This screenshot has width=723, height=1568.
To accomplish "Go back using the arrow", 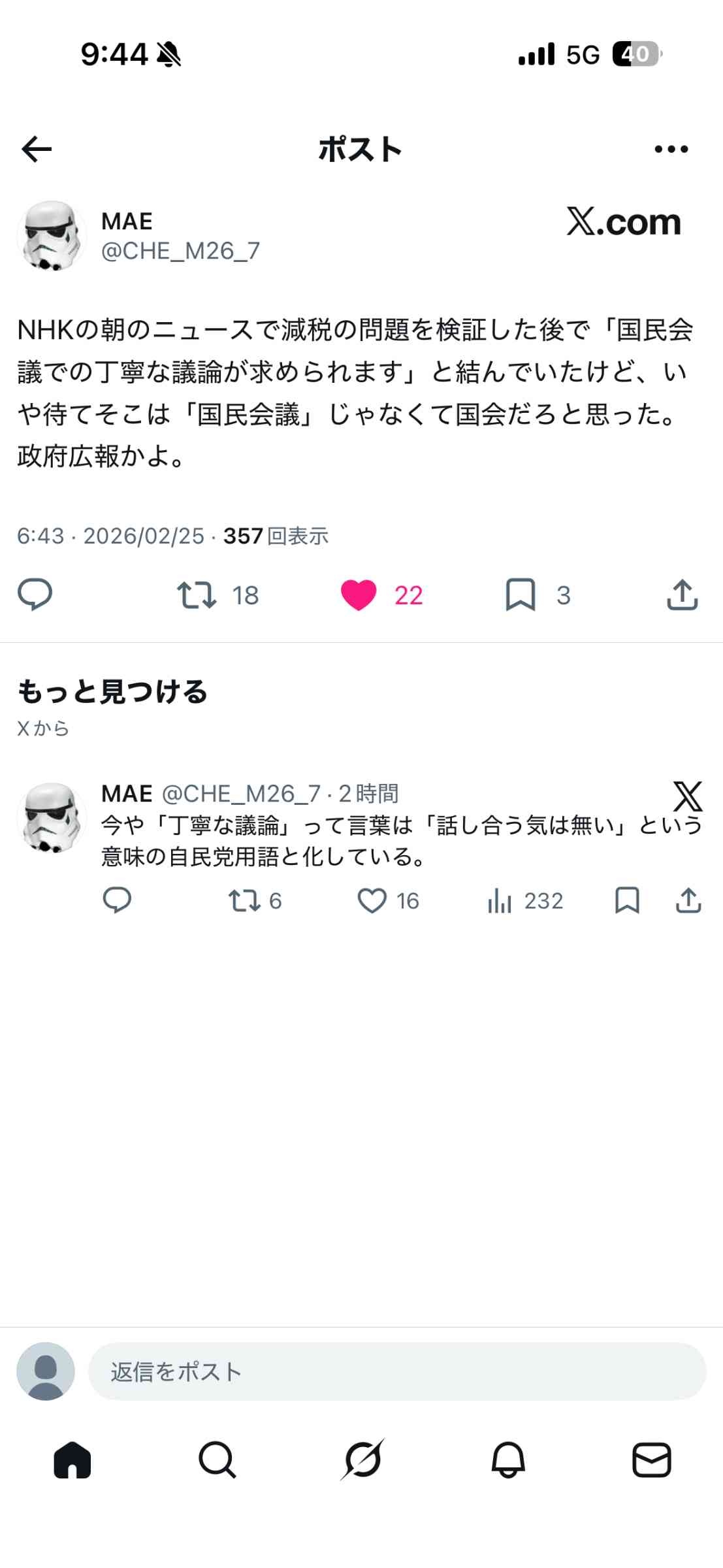I will 37,150.
